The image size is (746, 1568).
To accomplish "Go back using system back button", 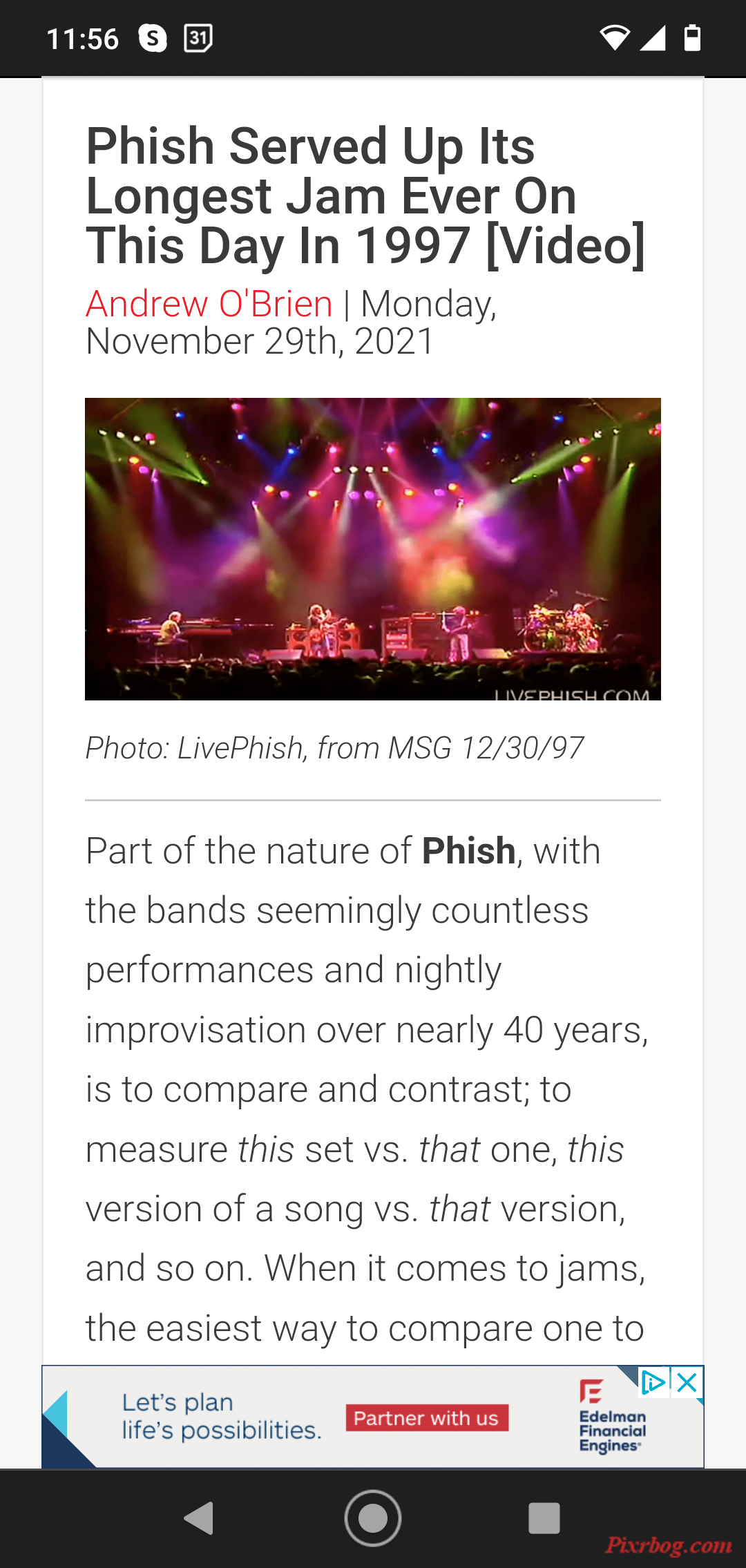I will [200, 1518].
